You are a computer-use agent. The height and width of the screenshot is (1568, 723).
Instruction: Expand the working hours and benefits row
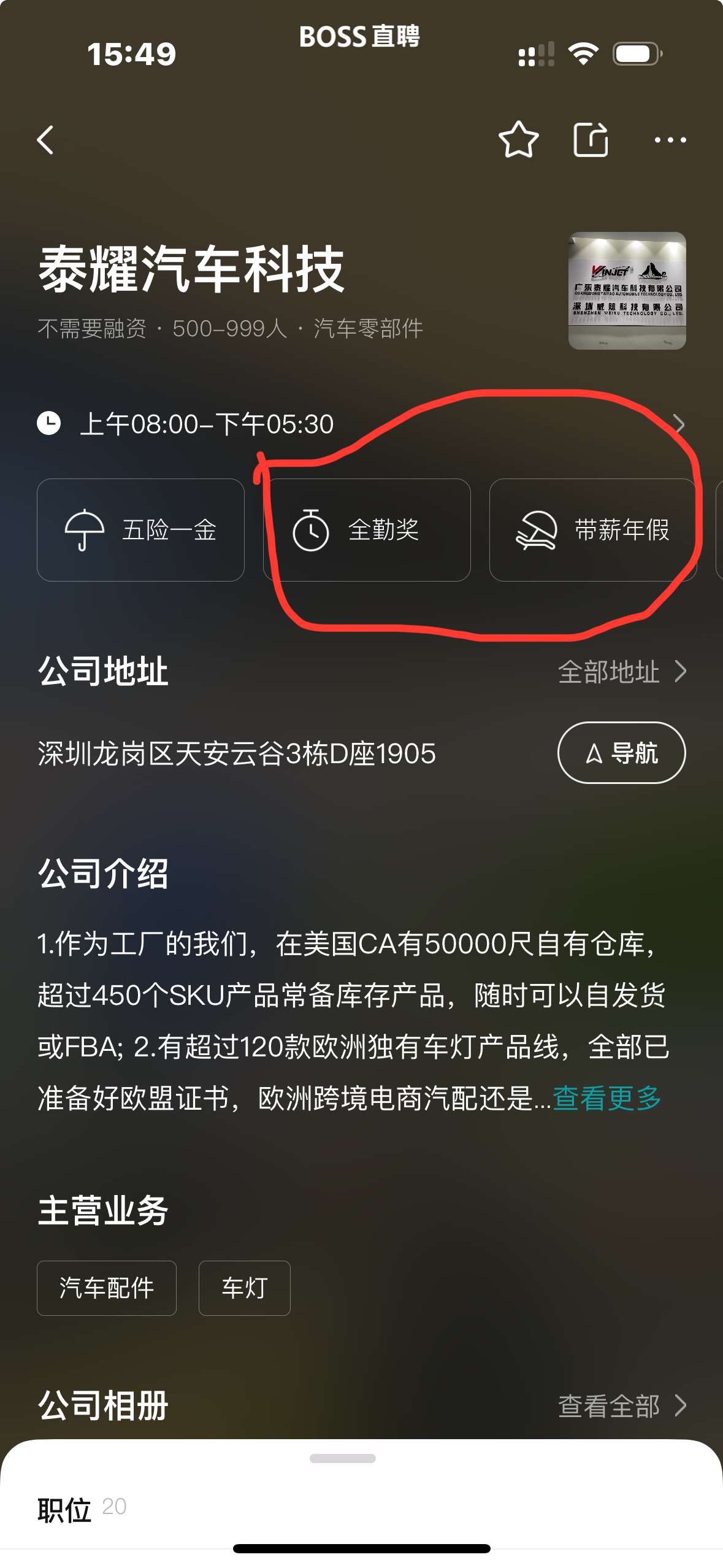click(x=678, y=424)
